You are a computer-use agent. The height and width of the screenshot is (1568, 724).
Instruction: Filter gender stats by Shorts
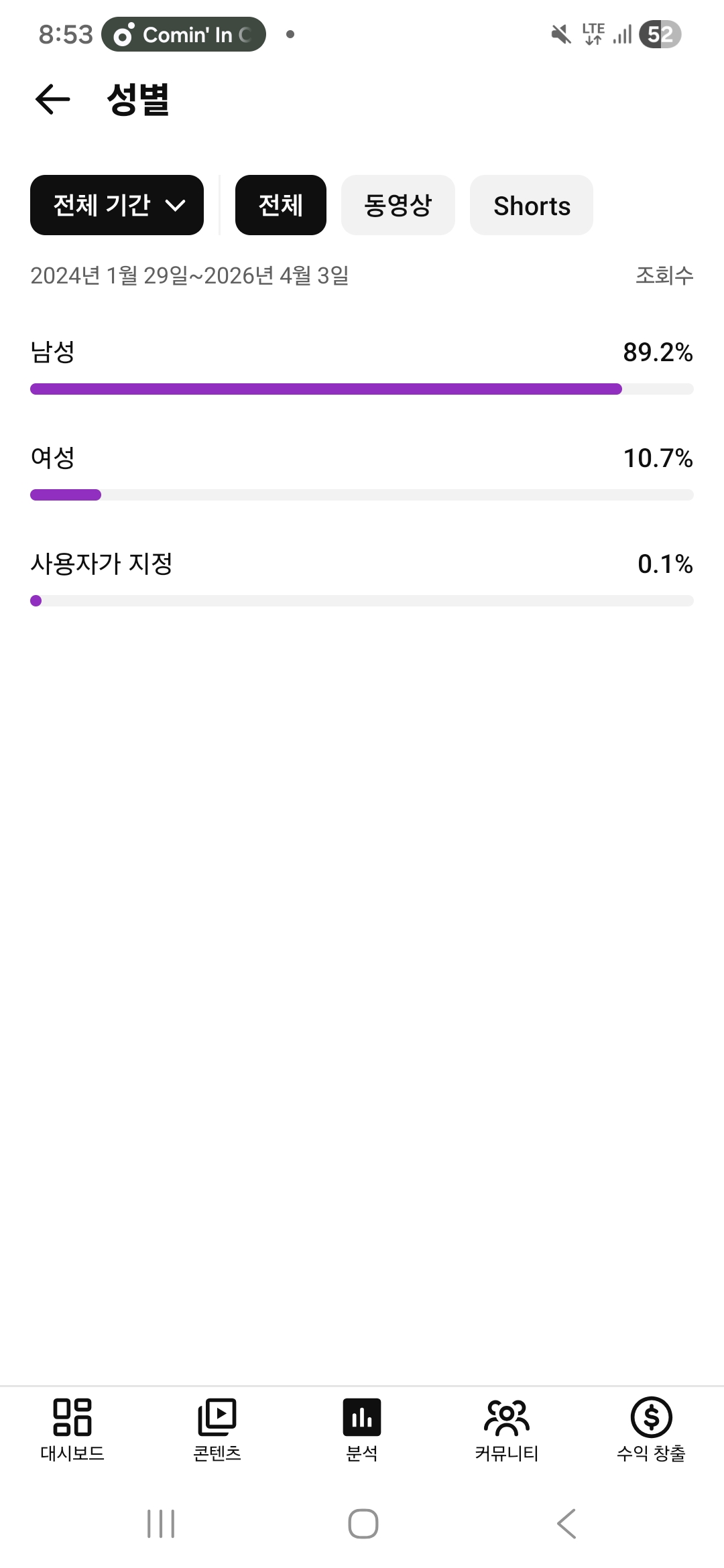(x=531, y=205)
